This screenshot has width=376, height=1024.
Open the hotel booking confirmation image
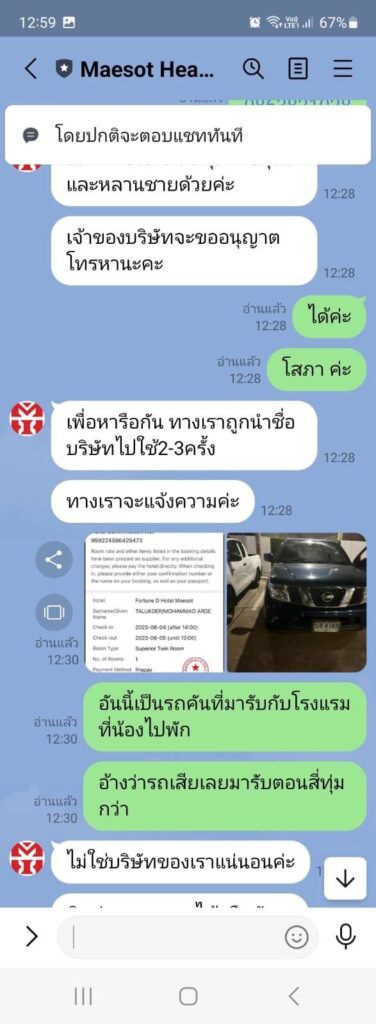pyautogui.click(x=154, y=602)
